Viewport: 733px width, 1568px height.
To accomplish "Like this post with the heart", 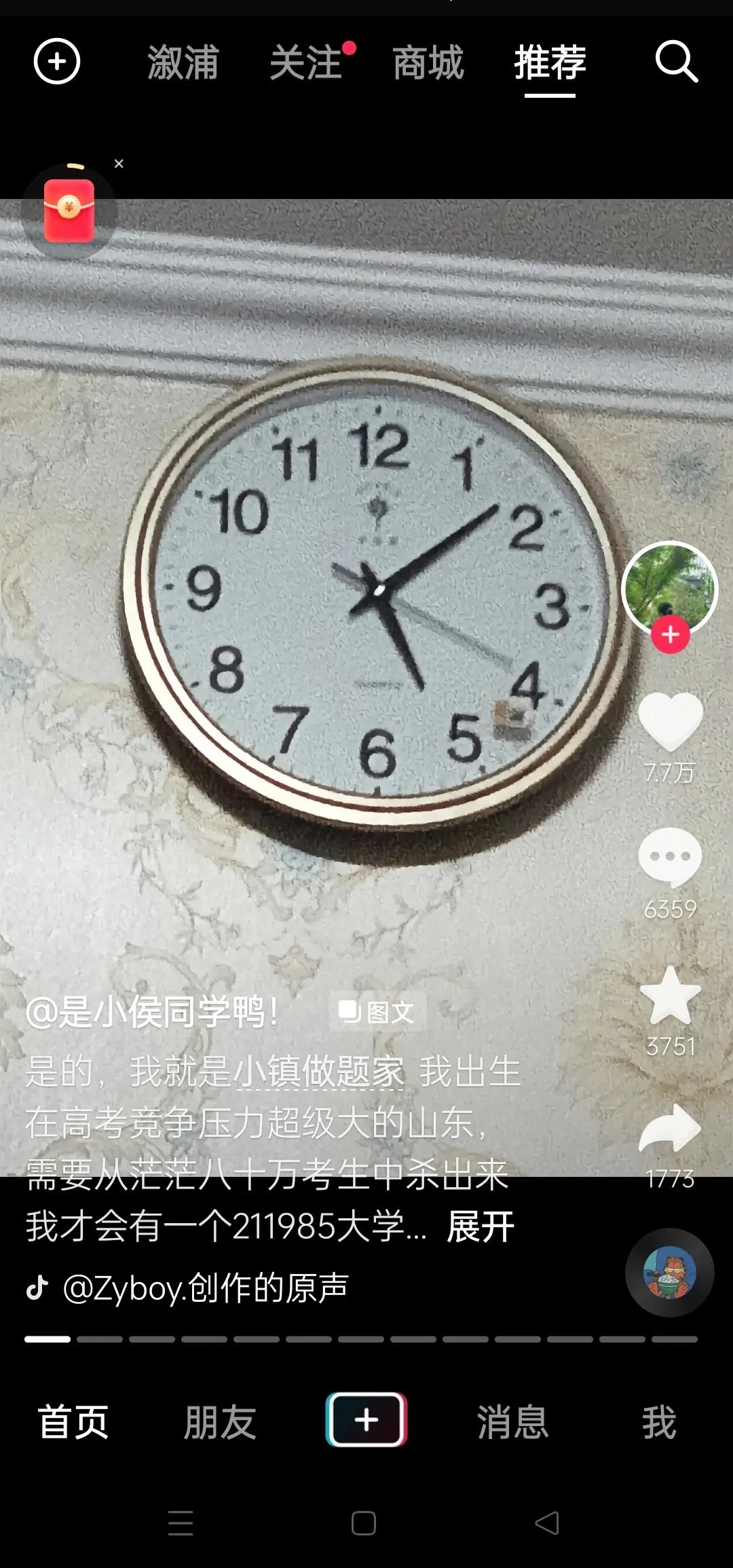I will pyautogui.click(x=670, y=722).
